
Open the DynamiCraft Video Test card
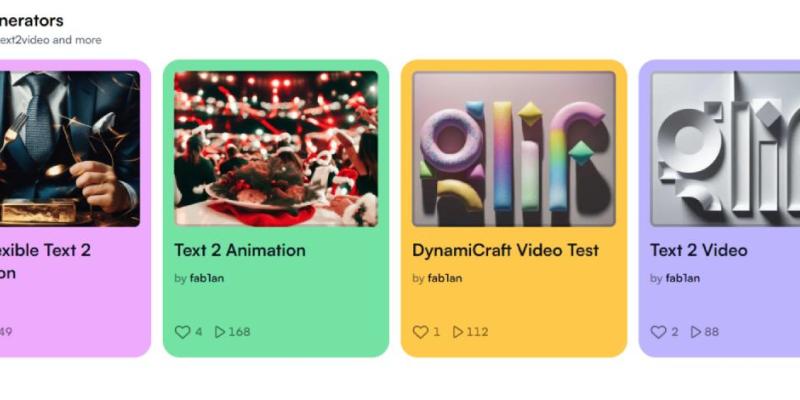pyautogui.click(x=505, y=250)
